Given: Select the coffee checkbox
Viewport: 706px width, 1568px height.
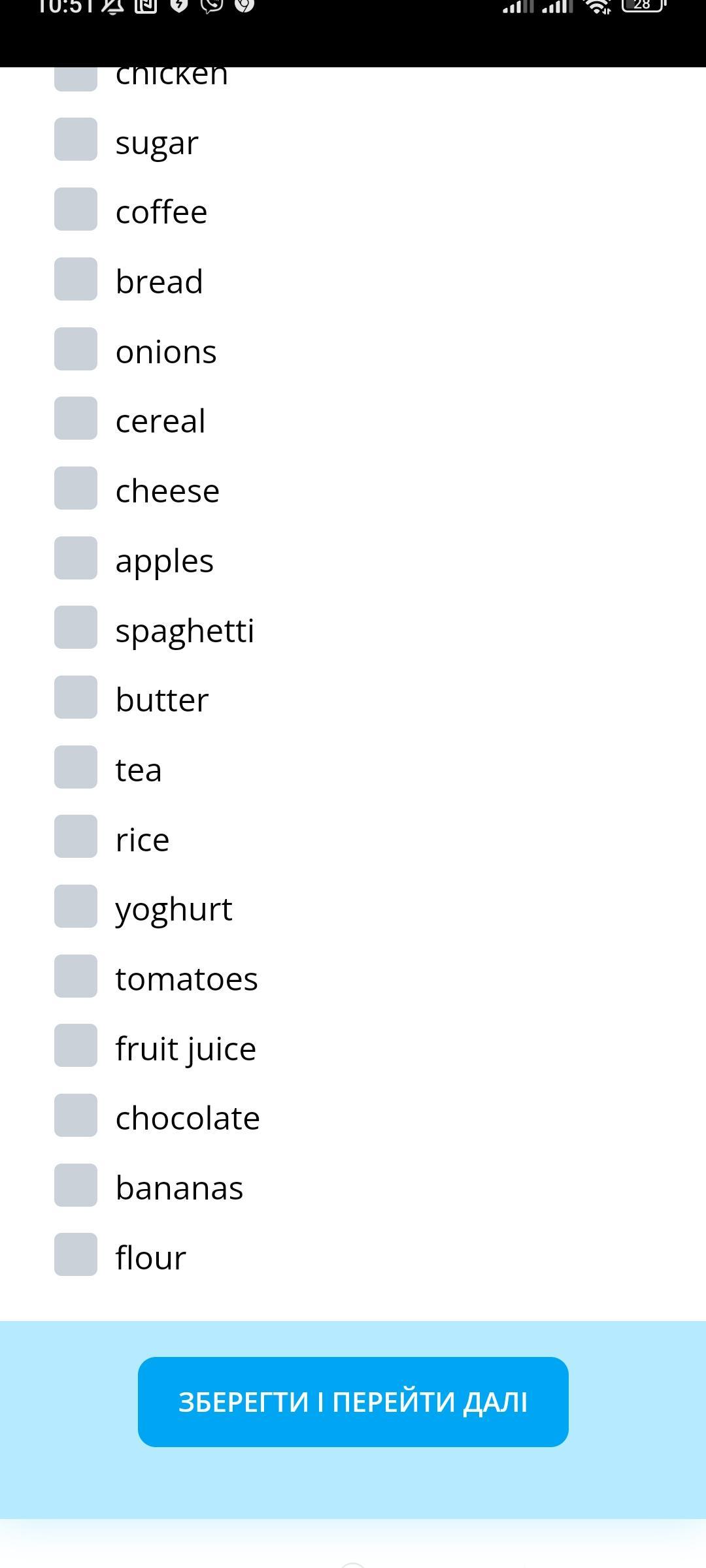Looking at the screenshot, I should (x=76, y=209).
